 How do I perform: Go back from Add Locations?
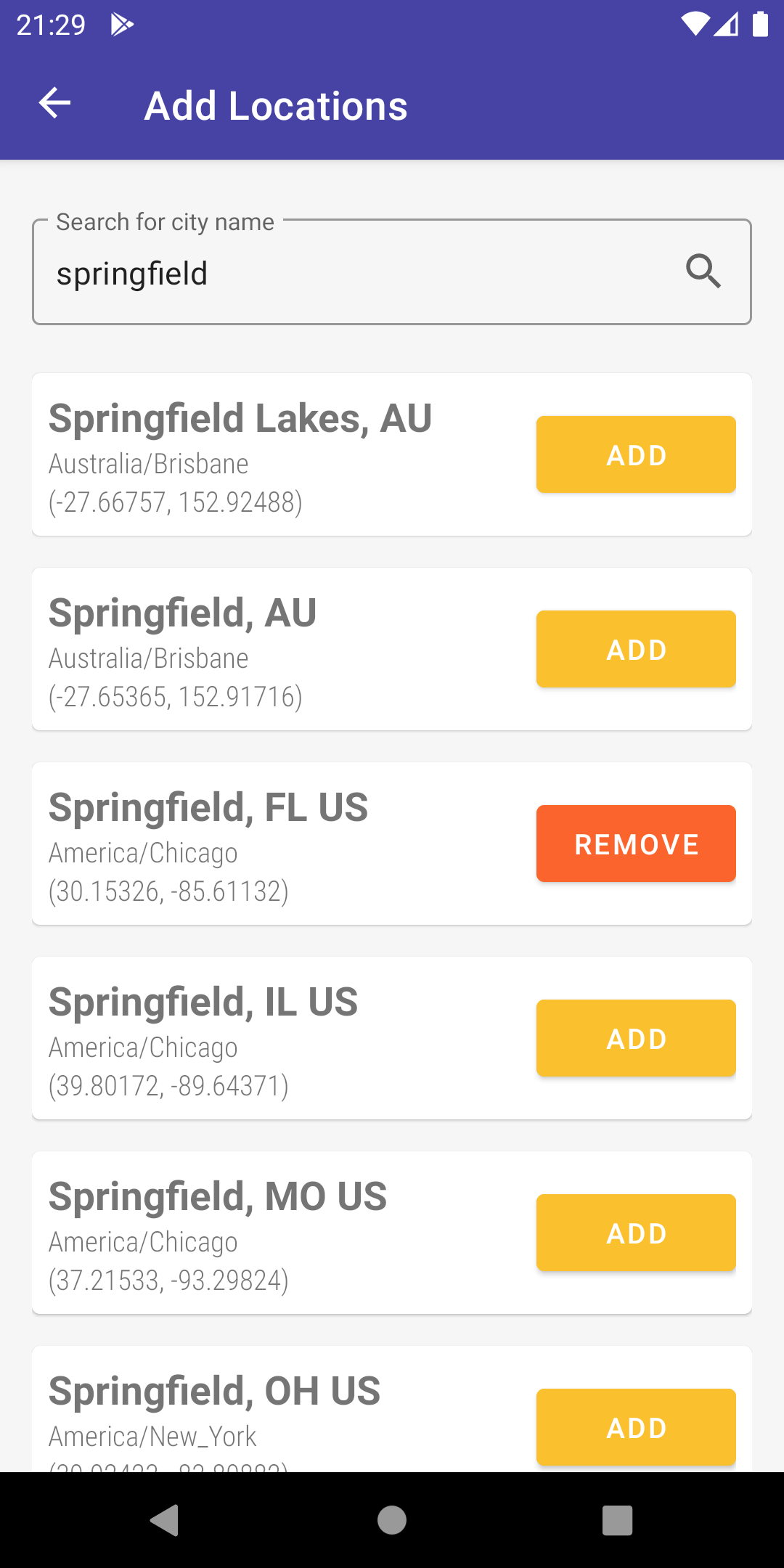pyautogui.click(x=55, y=103)
